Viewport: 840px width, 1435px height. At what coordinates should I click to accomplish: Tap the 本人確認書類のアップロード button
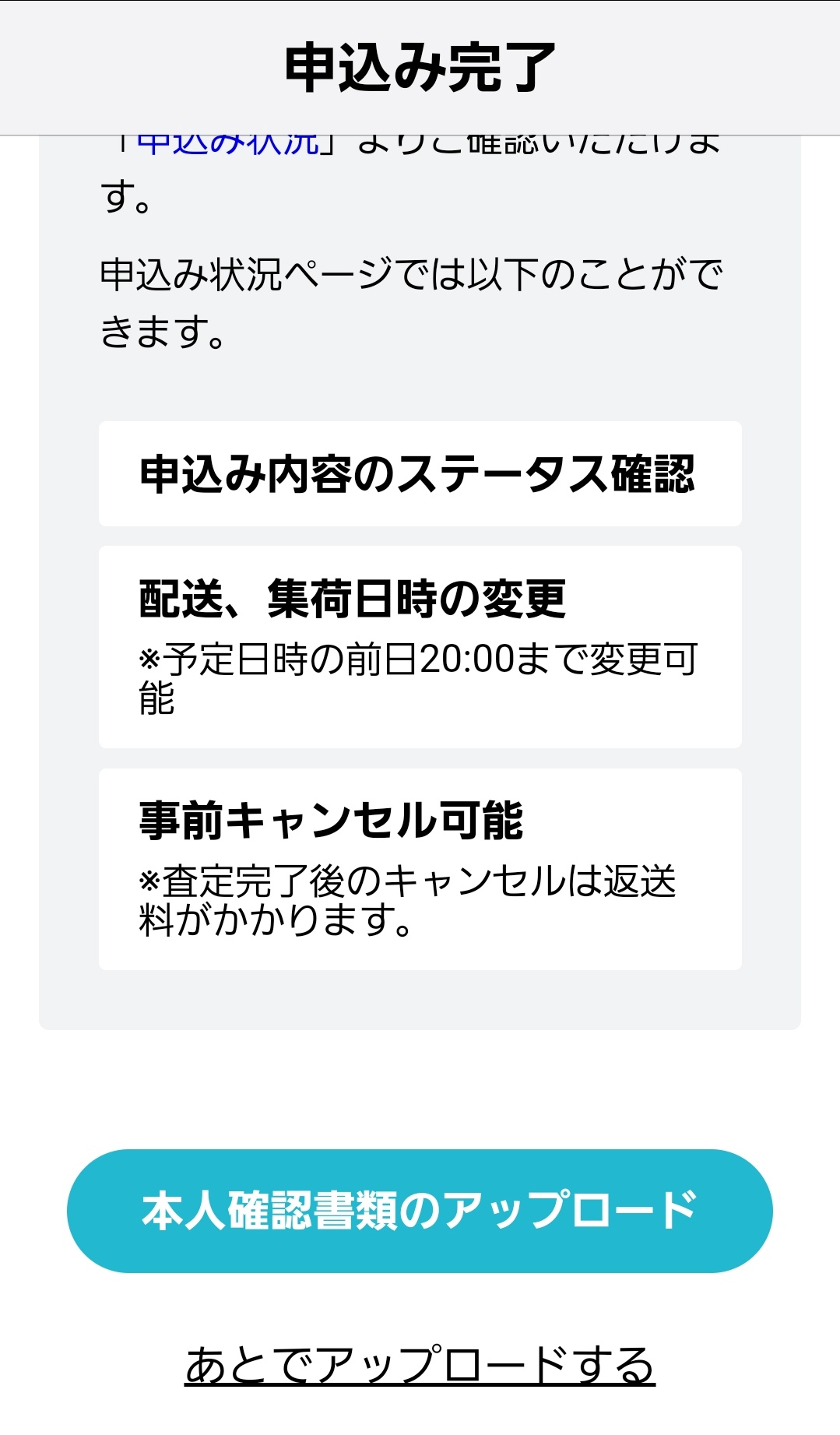(420, 1211)
